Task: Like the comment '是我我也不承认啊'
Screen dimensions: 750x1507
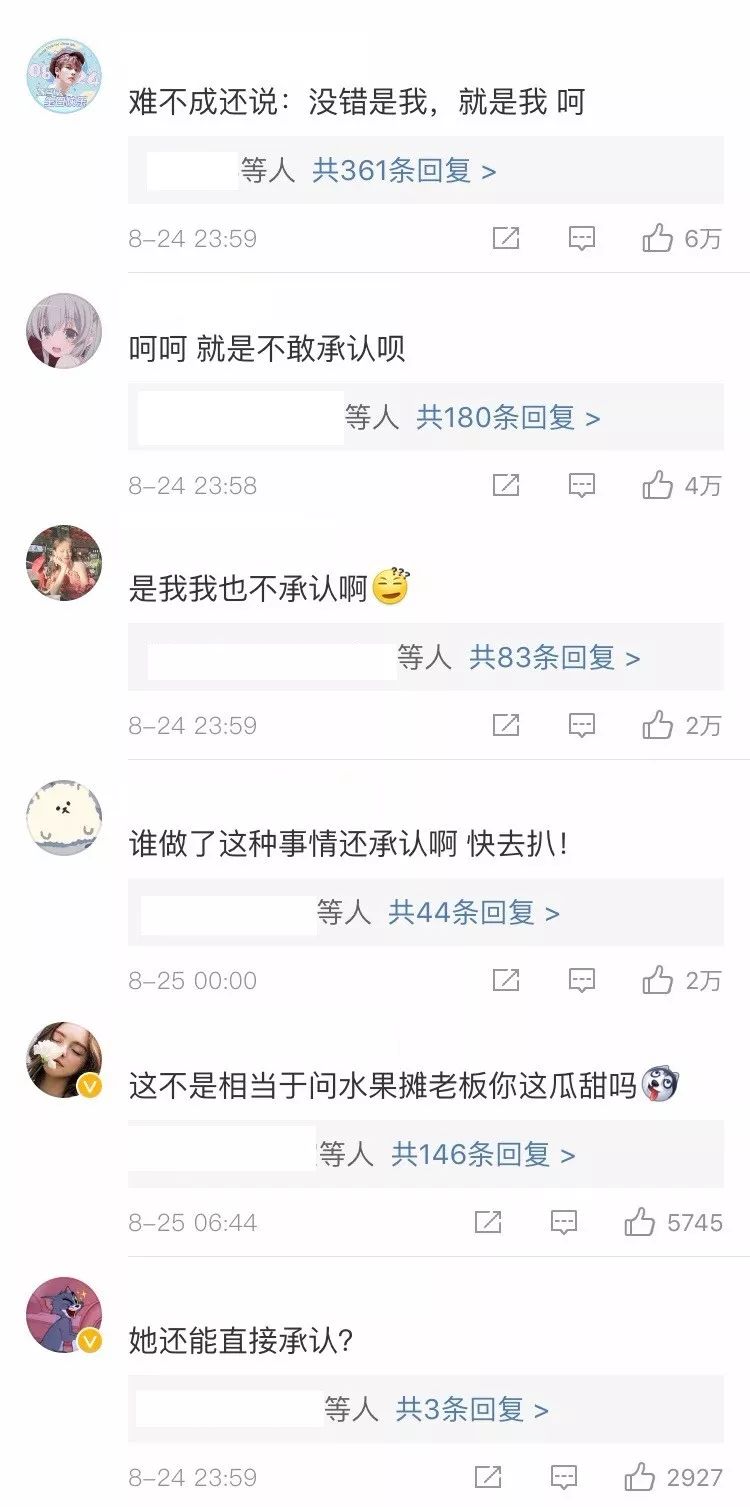Action: coord(658,725)
